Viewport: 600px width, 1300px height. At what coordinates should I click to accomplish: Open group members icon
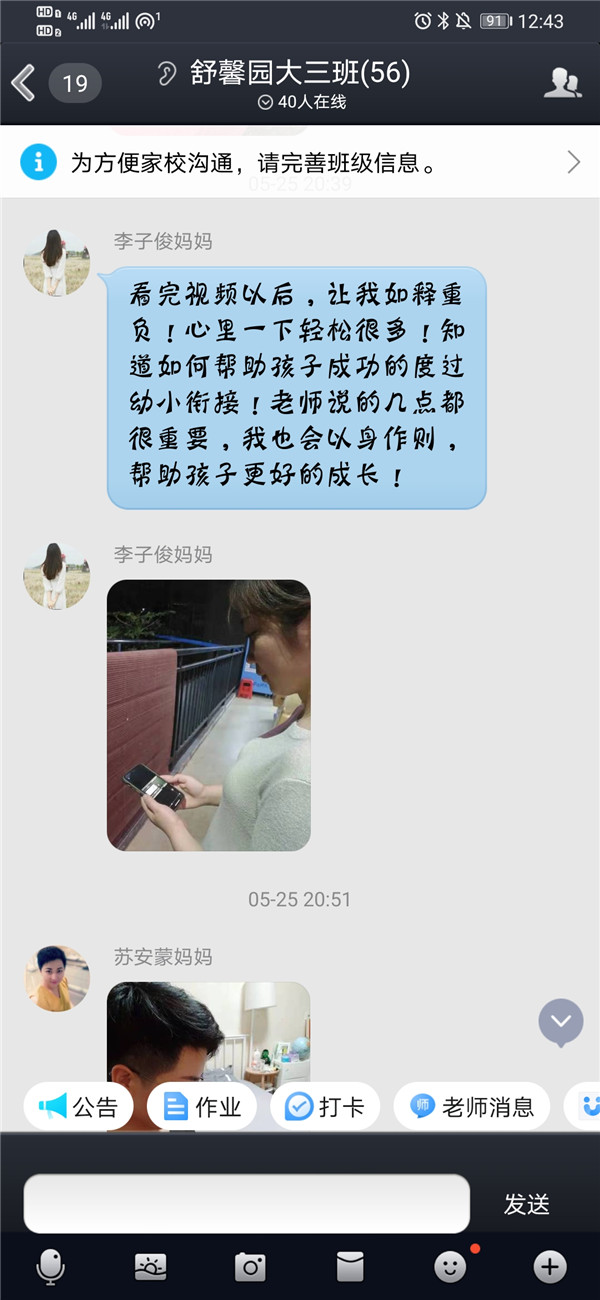pyautogui.click(x=562, y=83)
